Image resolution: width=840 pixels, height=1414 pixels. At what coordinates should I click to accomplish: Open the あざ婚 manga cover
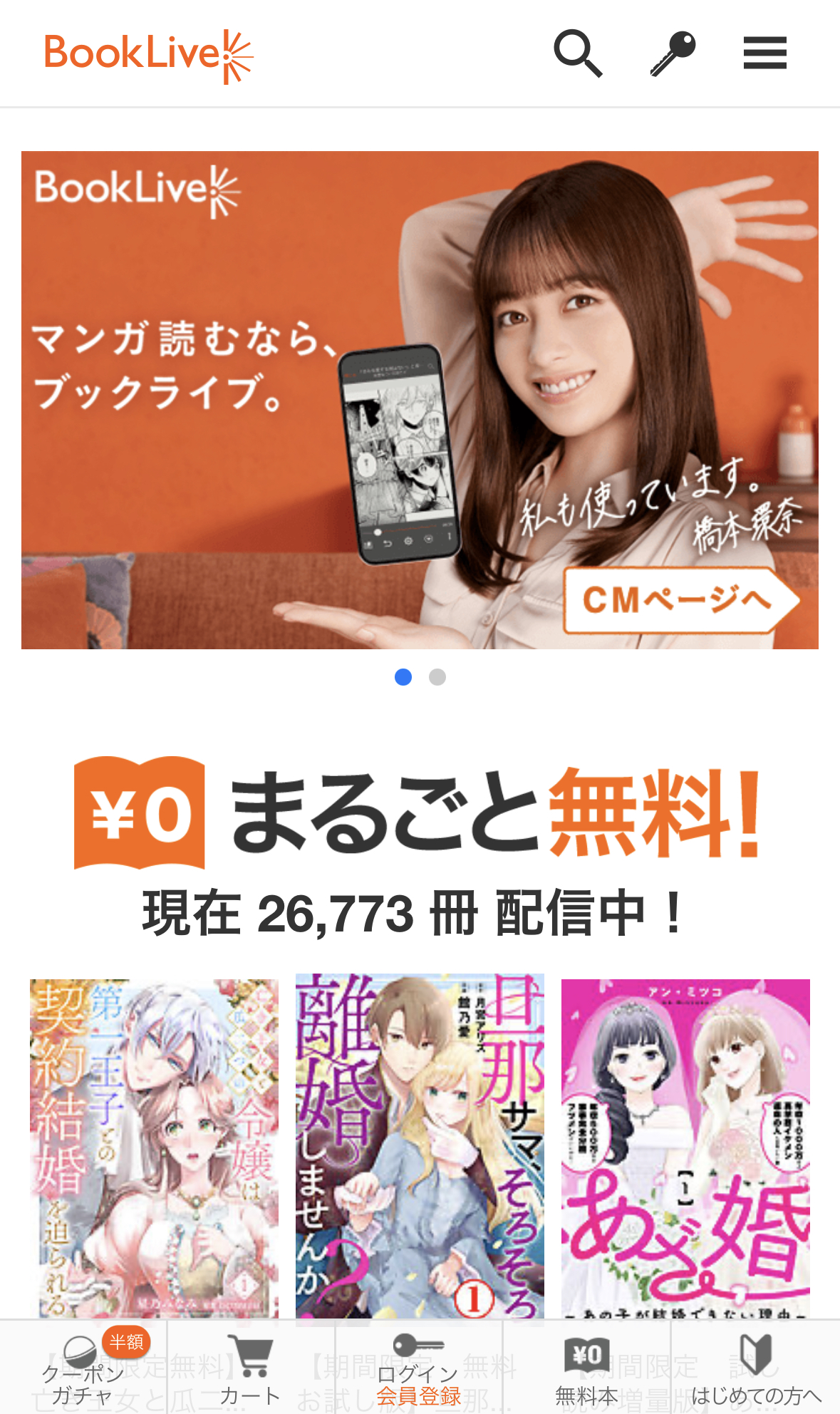[685, 1147]
